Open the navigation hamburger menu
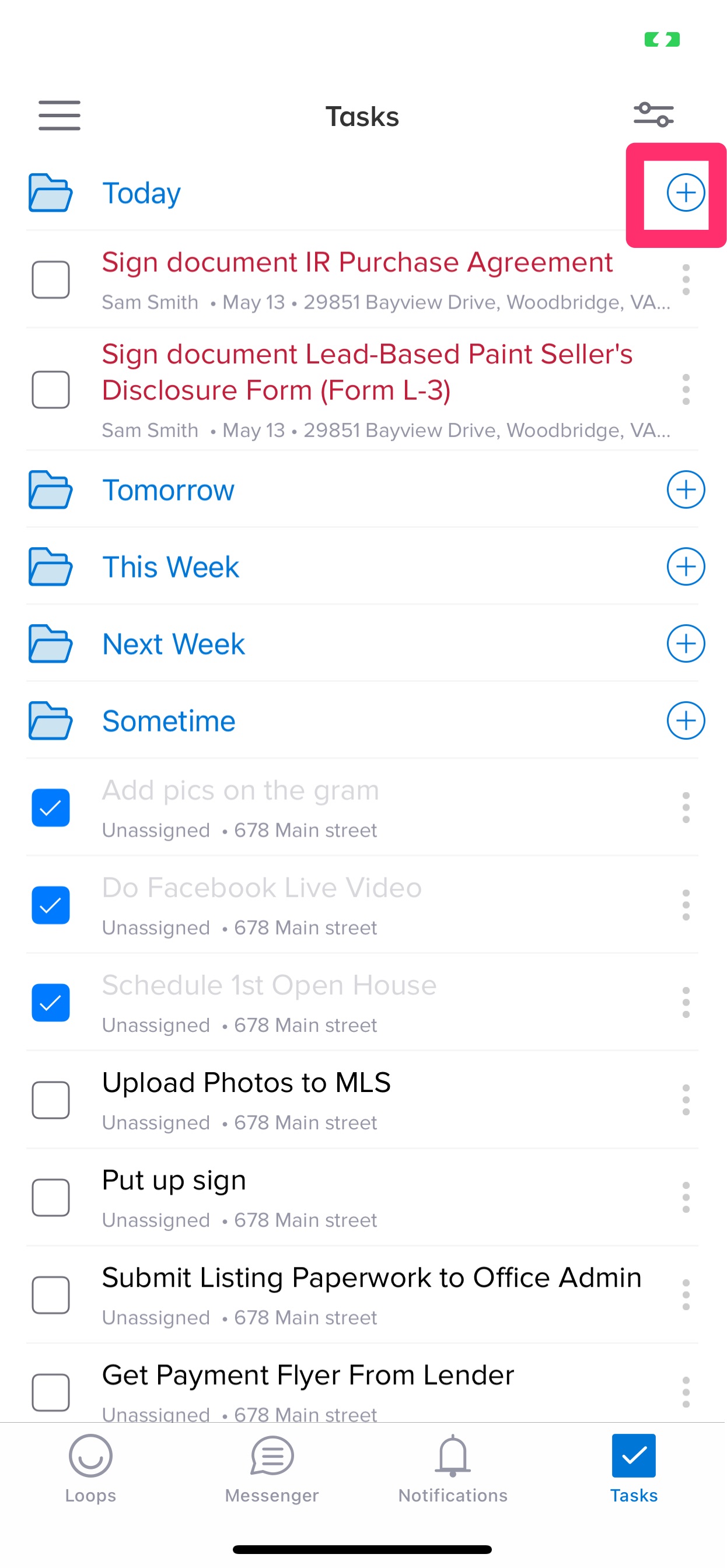The height and width of the screenshot is (1568, 727). tap(59, 116)
